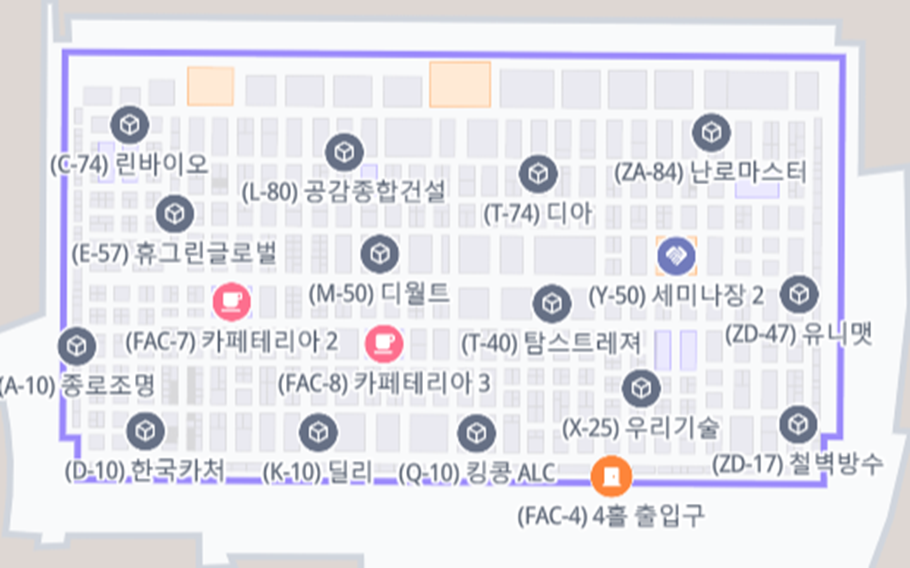This screenshot has width=910, height=568.
Task: Tap the (X-25) 우리기술 booth marker
Action: point(640,387)
